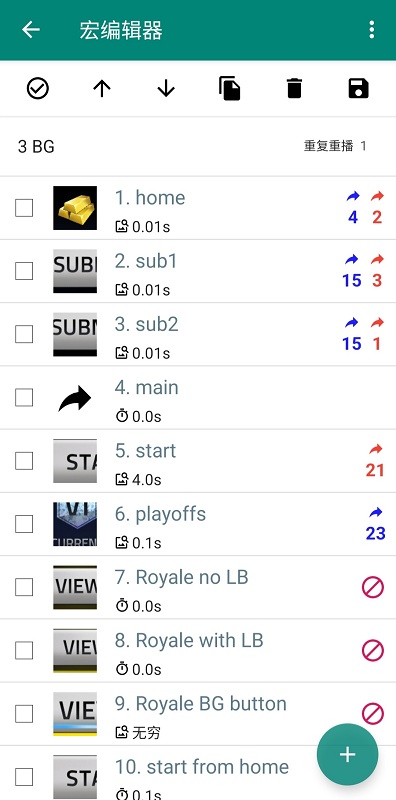Tick the checkbox next to 5. start
The height and width of the screenshot is (800, 396).
(24, 461)
